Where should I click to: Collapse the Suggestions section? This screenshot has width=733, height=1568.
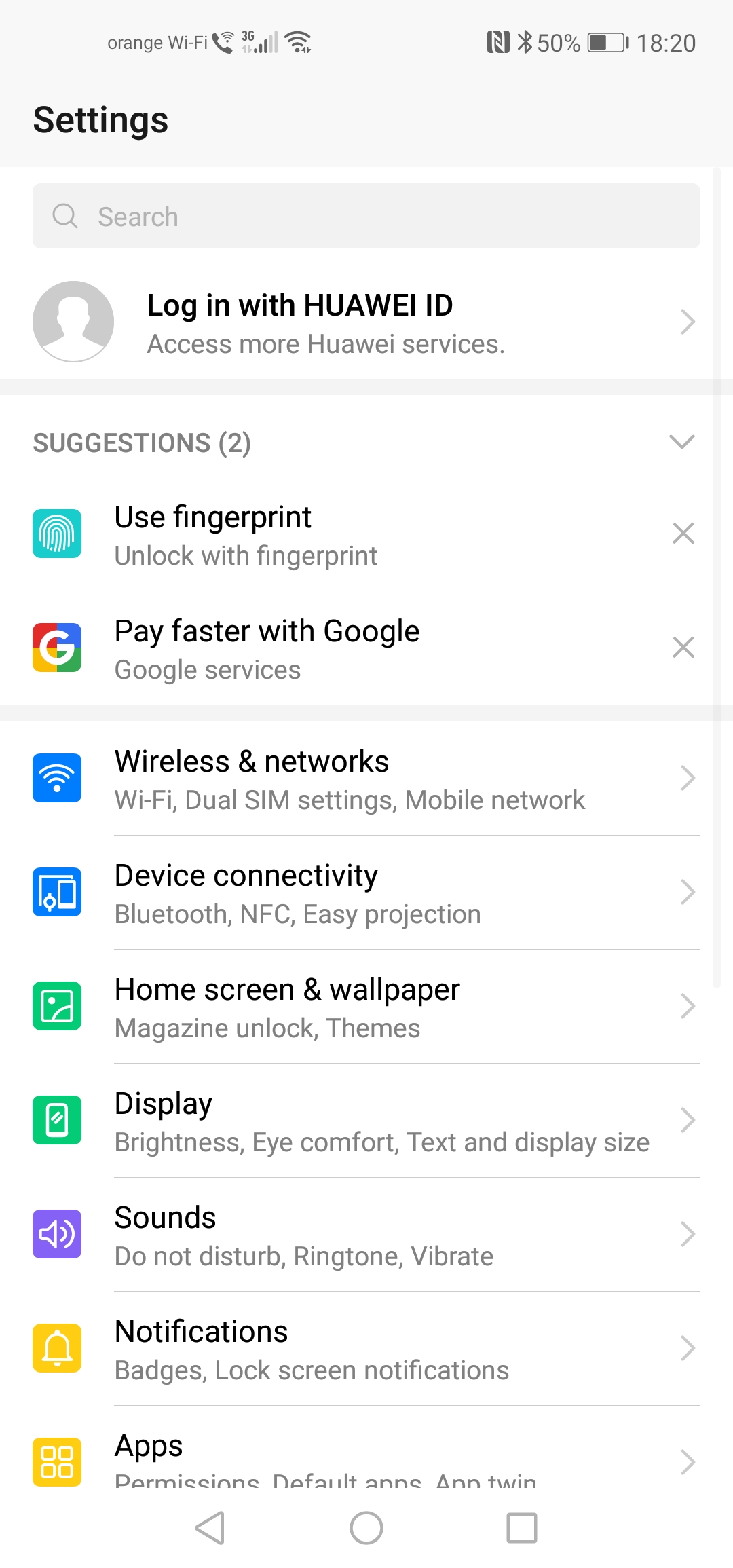click(682, 442)
